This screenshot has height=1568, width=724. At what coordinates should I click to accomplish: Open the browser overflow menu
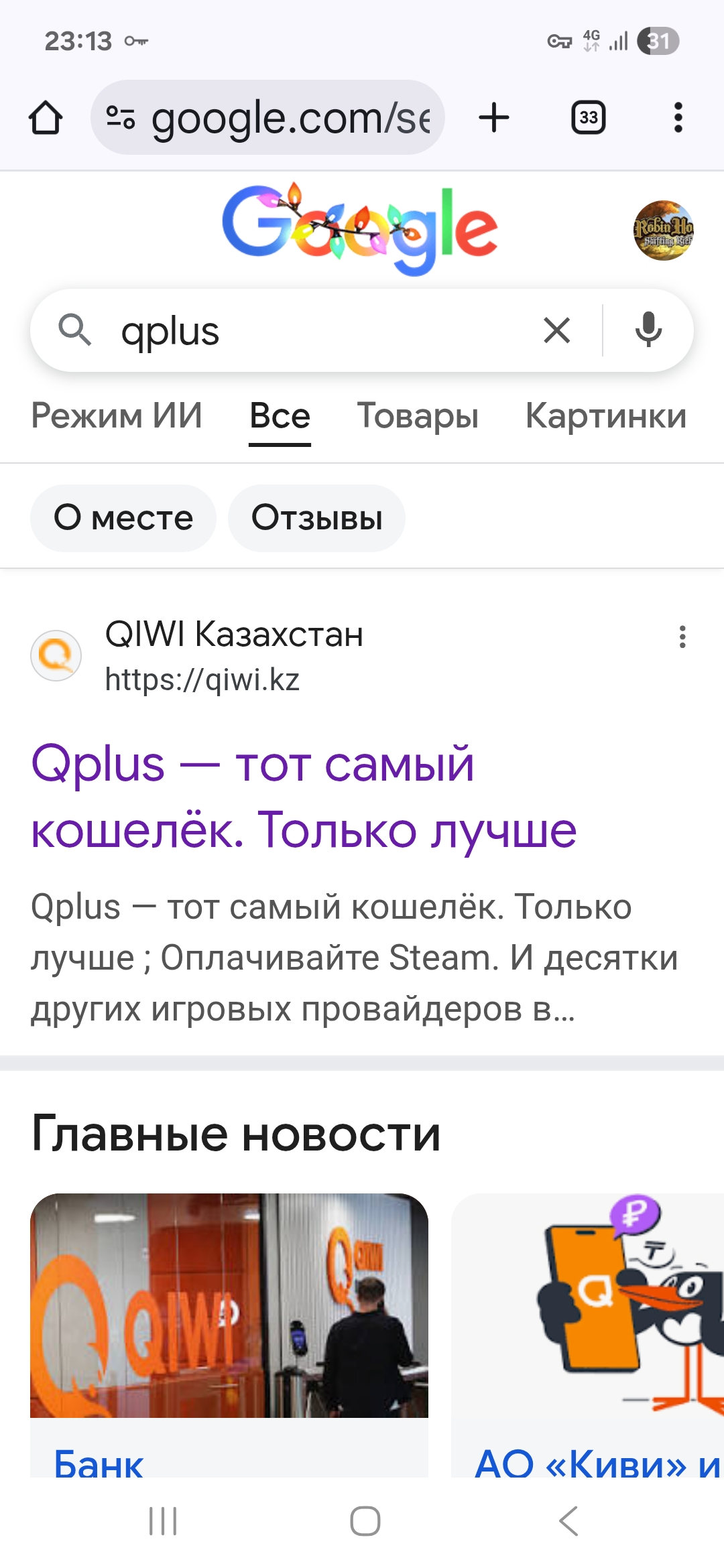[x=678, y=118]
